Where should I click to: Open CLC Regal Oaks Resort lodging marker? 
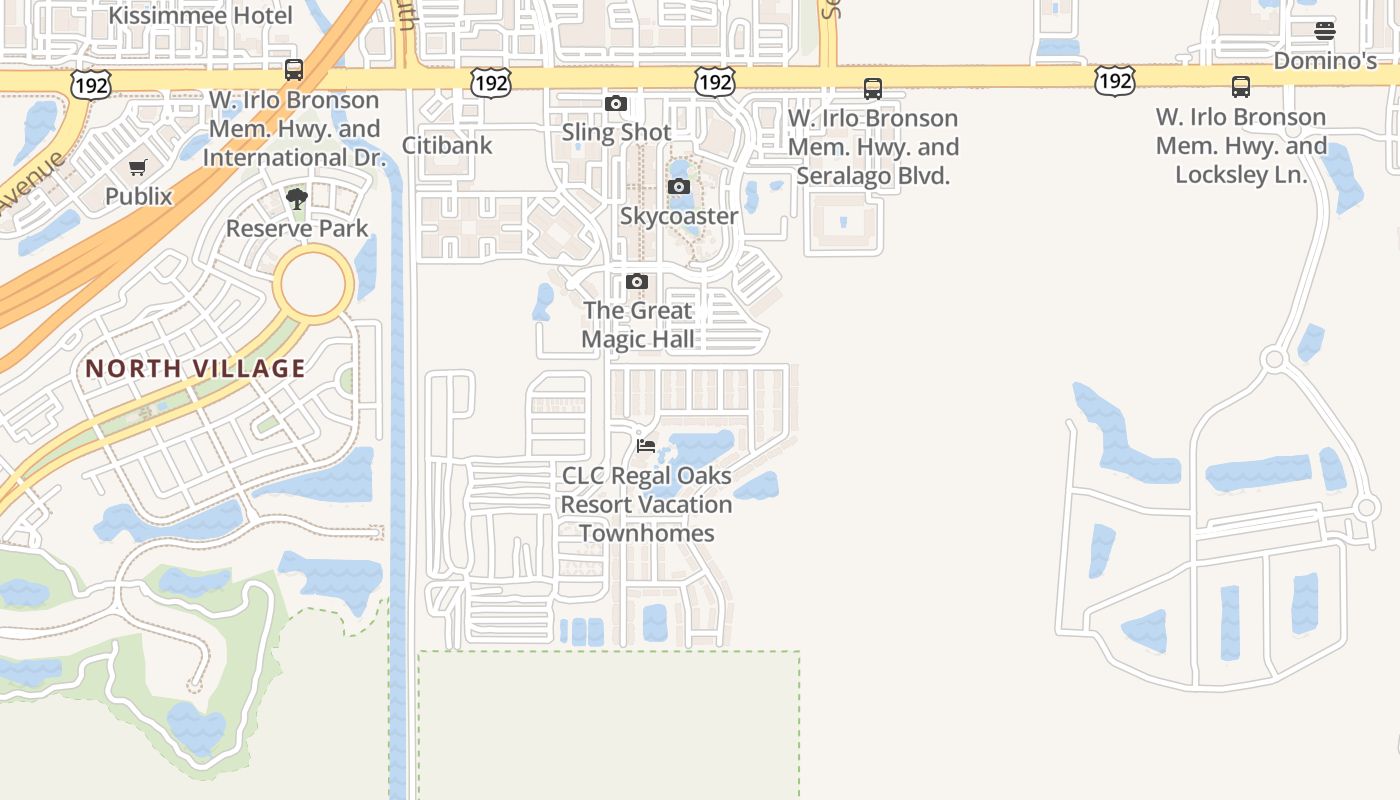point(646,446)
